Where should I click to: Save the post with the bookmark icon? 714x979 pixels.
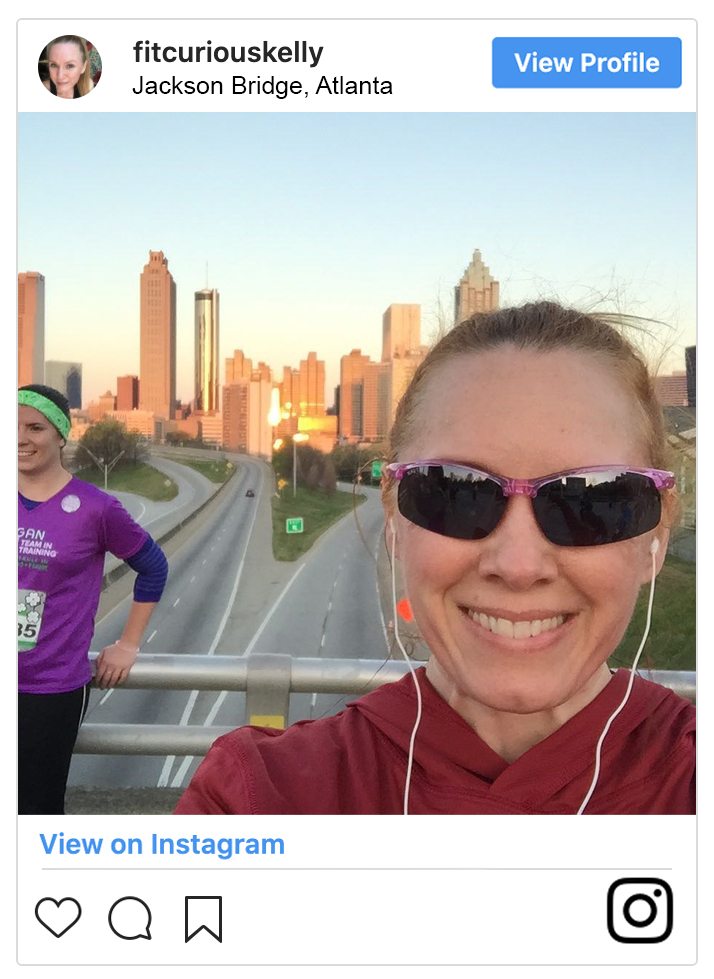pyautogui.click(x=203, y=918)
